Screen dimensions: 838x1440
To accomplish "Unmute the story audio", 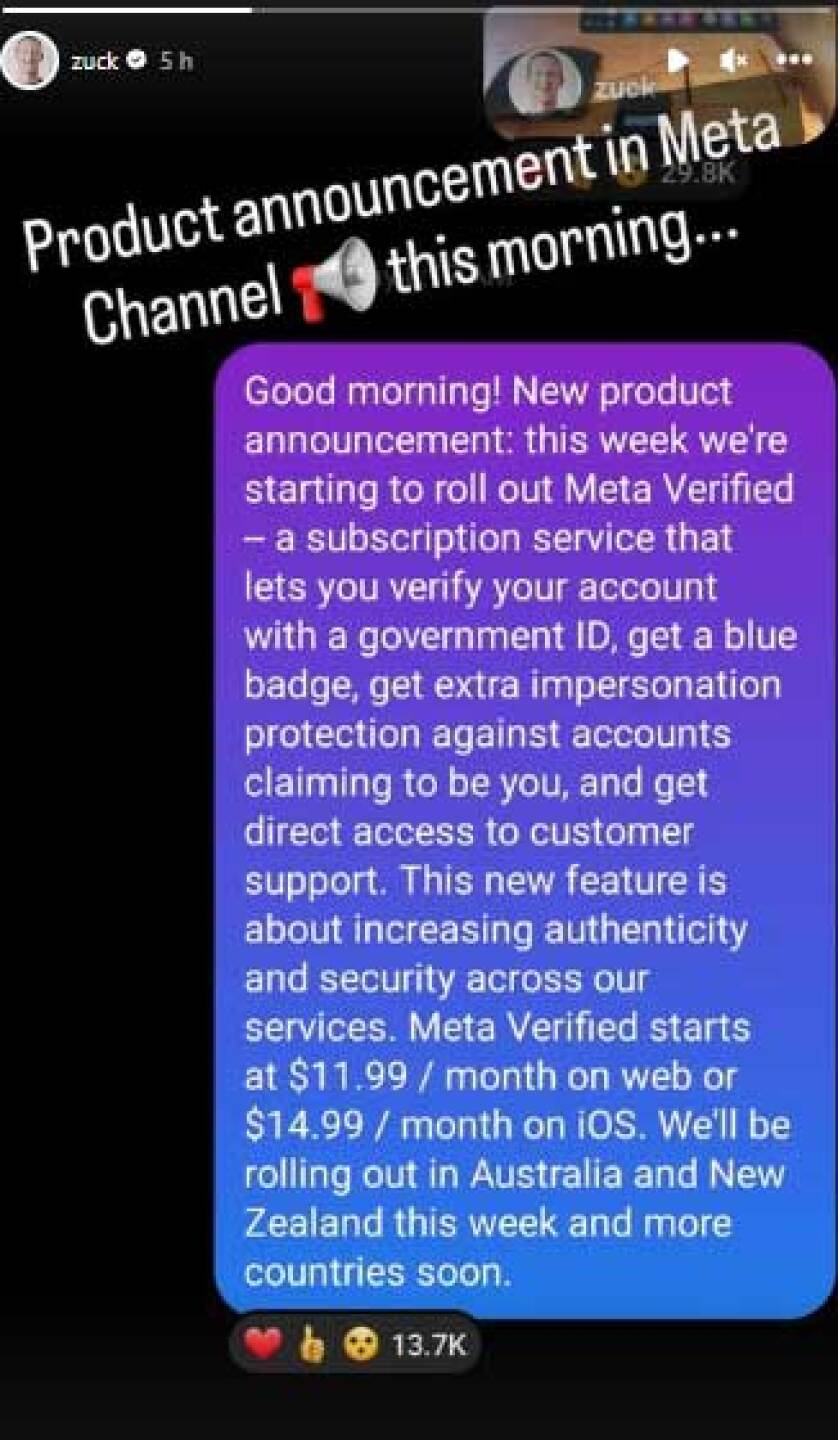I will (x=734, y=61).
